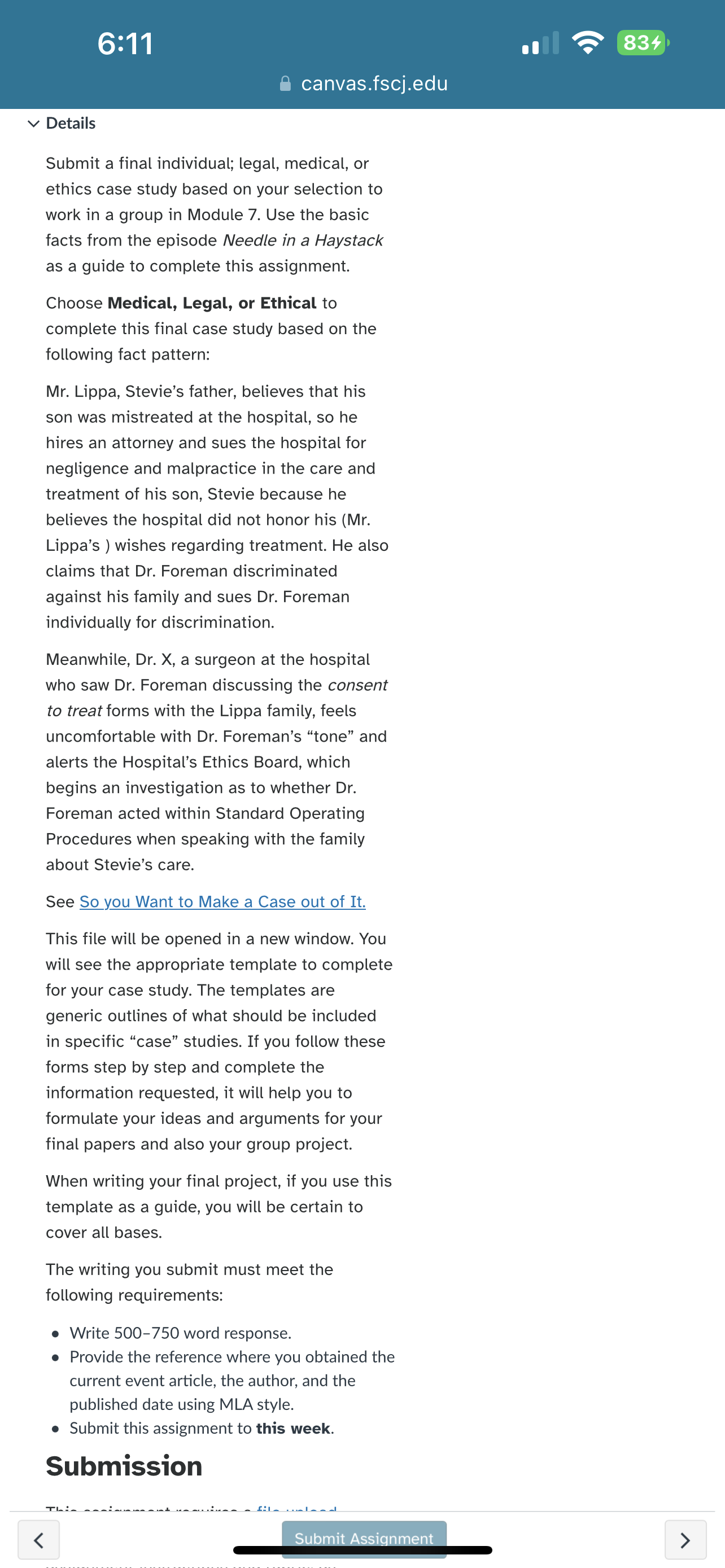Open So you Want to Make a Case out of It link
This screenshot has height=1568, width=725.
point(222,901)
